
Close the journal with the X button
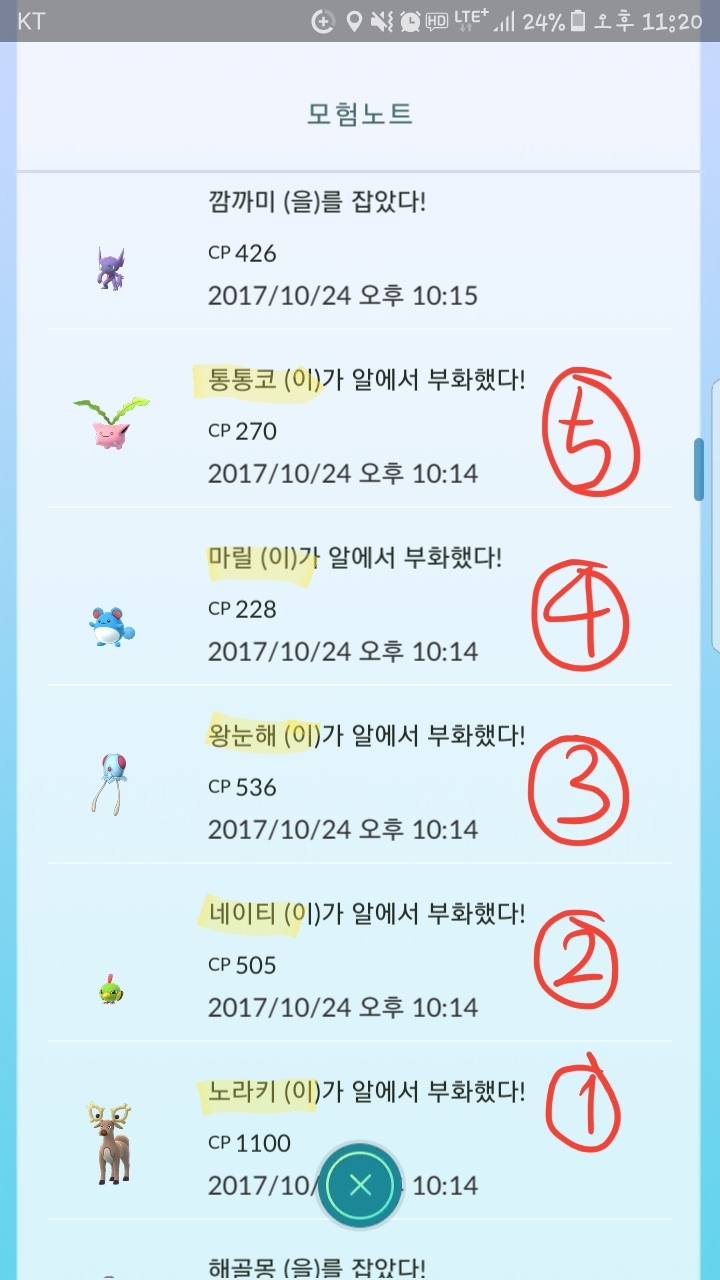coord(360,1185)
